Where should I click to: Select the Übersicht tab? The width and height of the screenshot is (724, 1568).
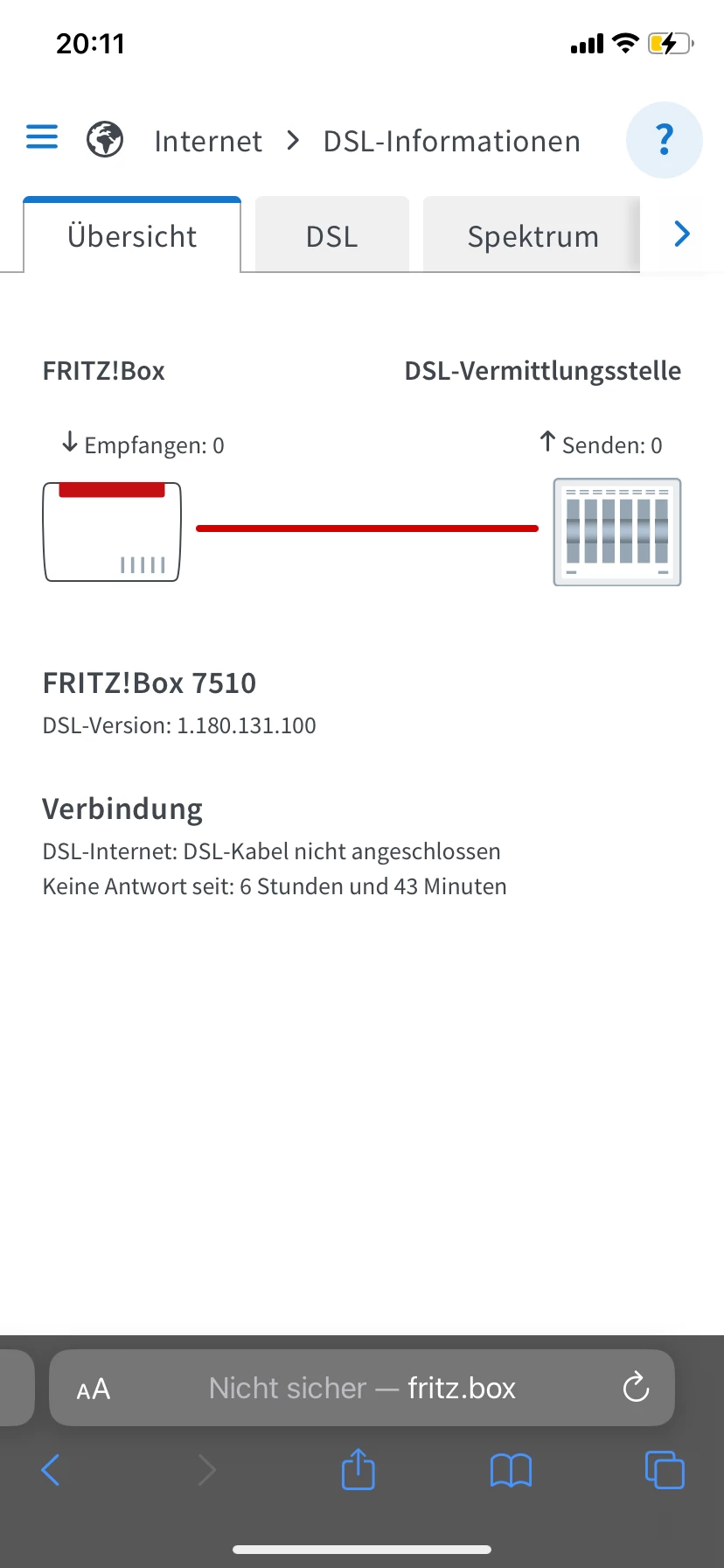tap(132, 236)
